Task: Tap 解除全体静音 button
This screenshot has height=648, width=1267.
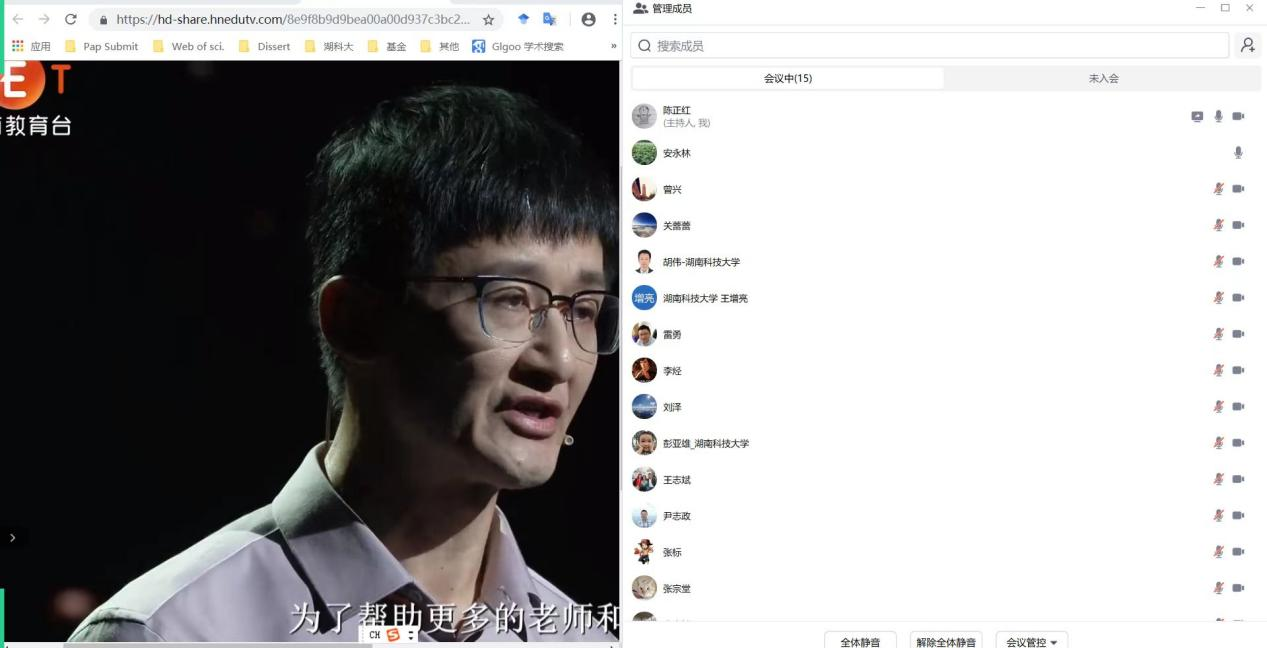Action: pyautogui.click(x=945, y=641)
